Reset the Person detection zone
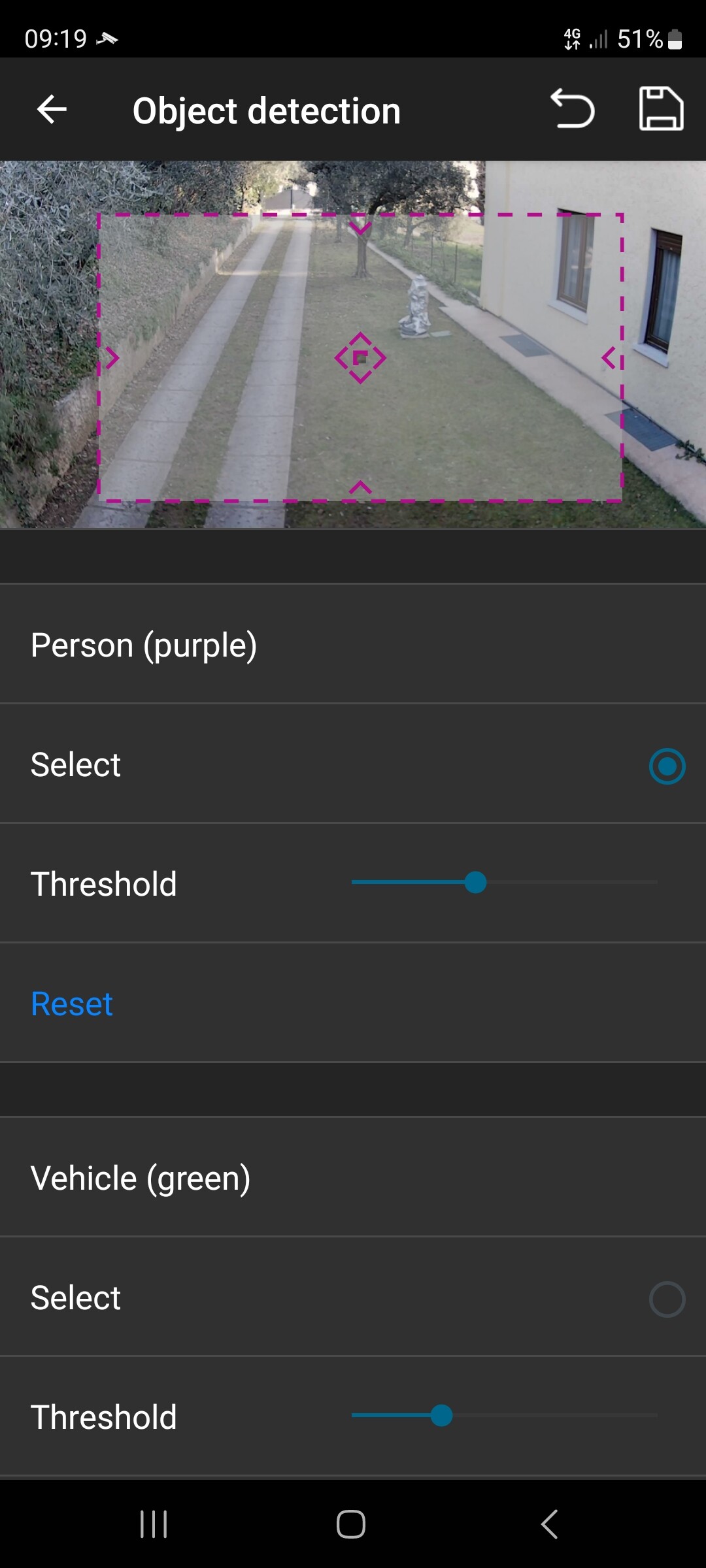Image resolution: width=706 pixels, height=1568 pixels. (72, 1004)
